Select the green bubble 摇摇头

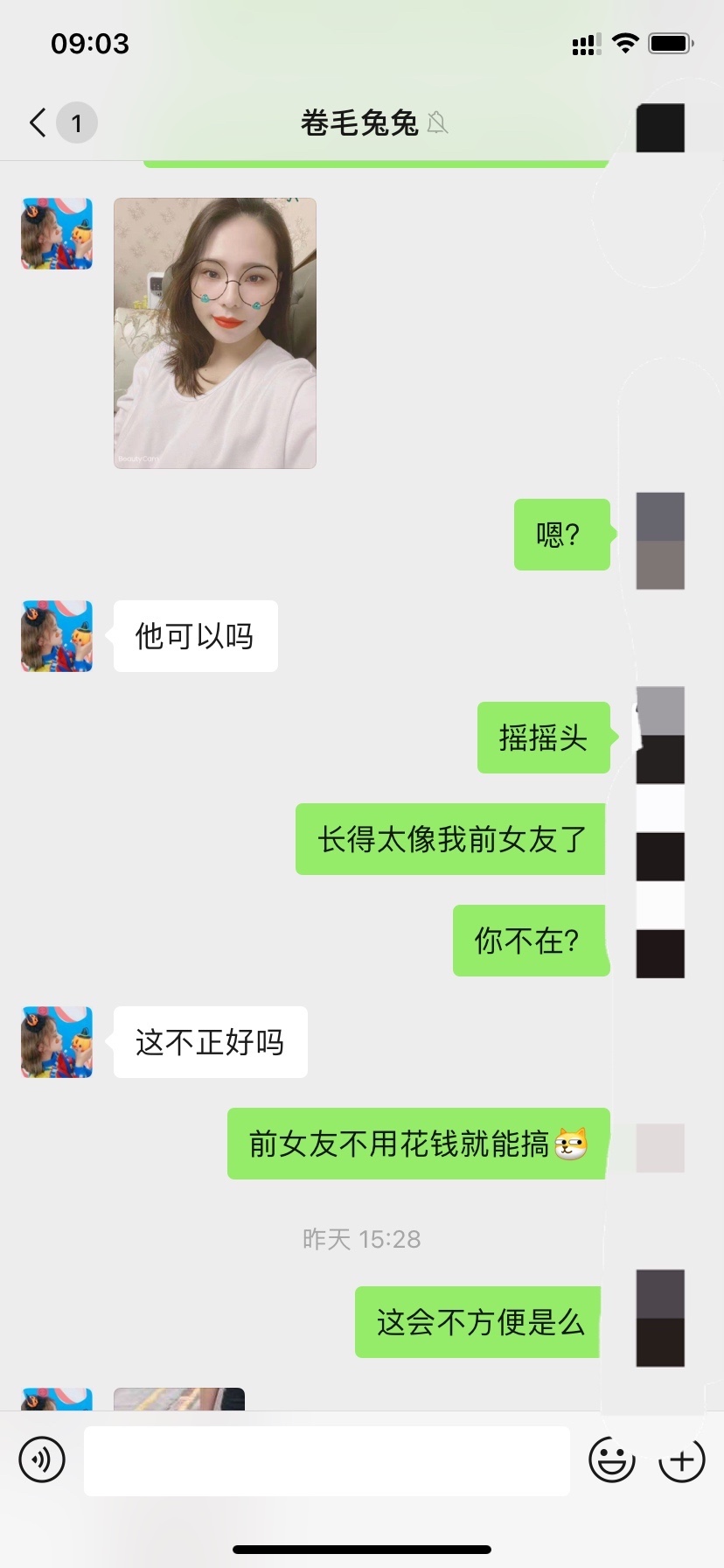[x=543, y=738]
